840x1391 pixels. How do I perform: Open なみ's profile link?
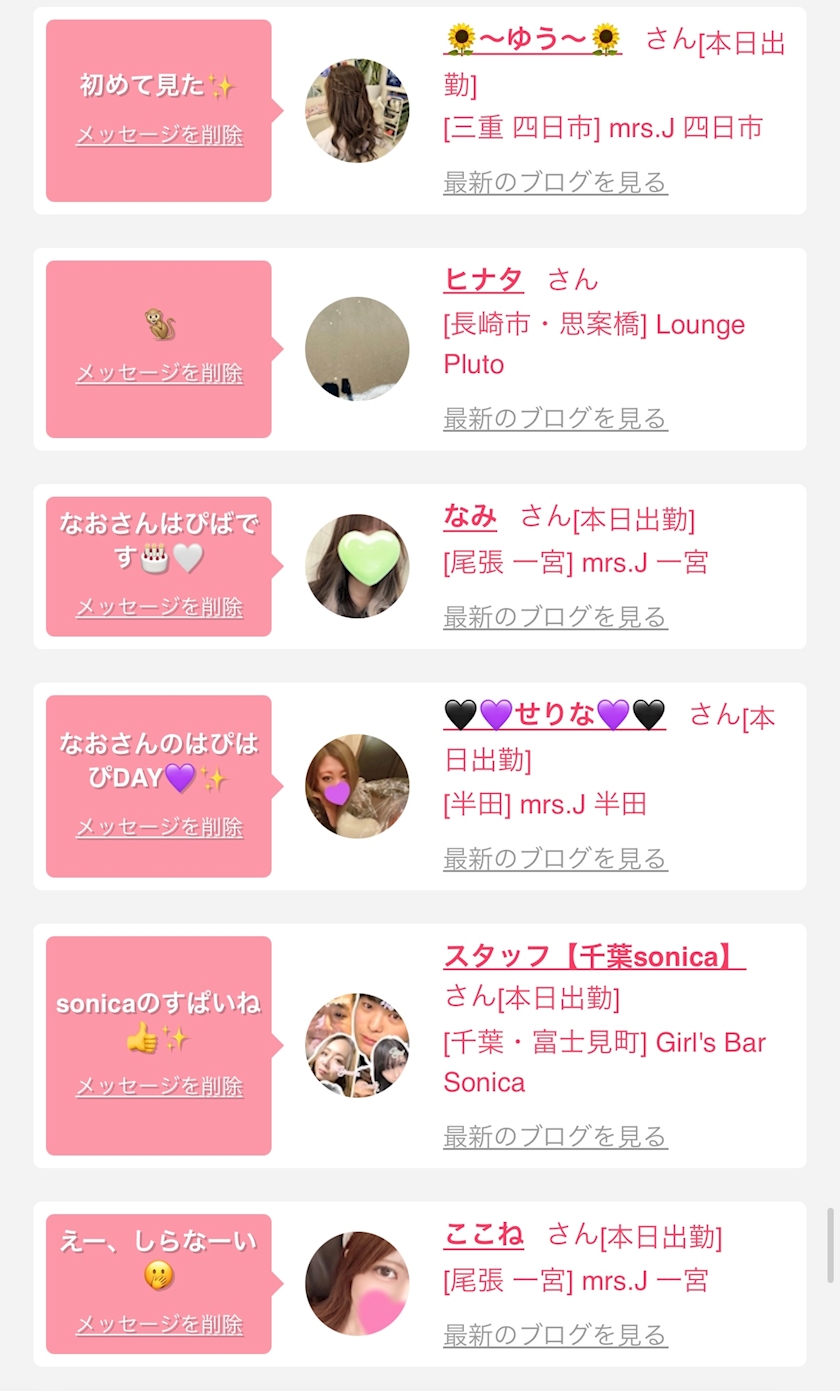[x=470, y=516]
